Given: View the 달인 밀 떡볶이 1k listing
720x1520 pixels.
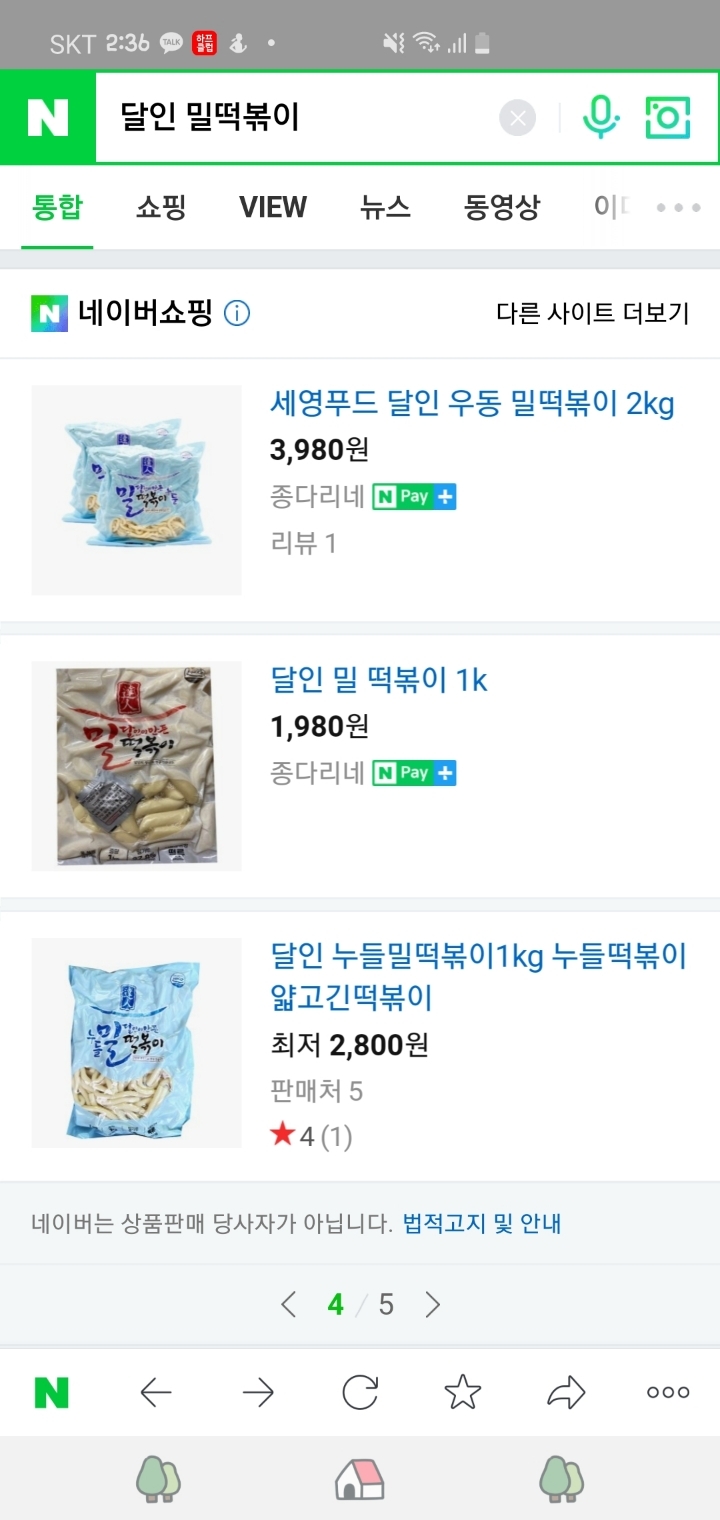Looking at the screenshot, I should pyautogui.click(x=379, y=680).
